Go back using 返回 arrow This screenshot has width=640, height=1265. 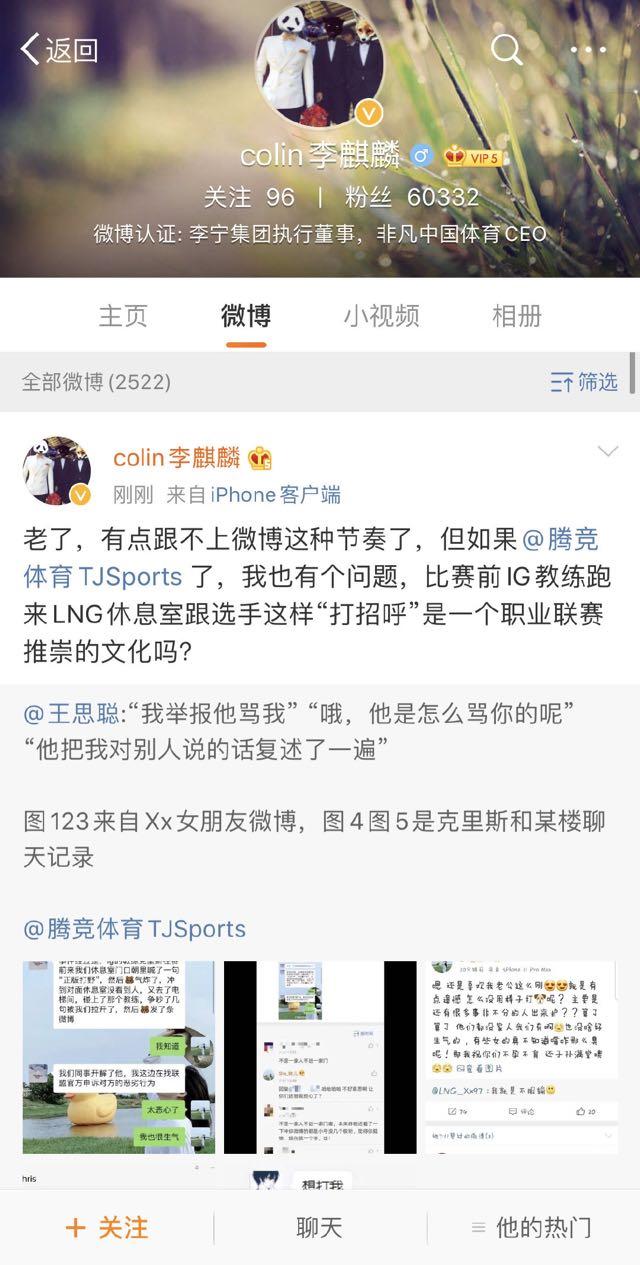click(x=60, y=49)
